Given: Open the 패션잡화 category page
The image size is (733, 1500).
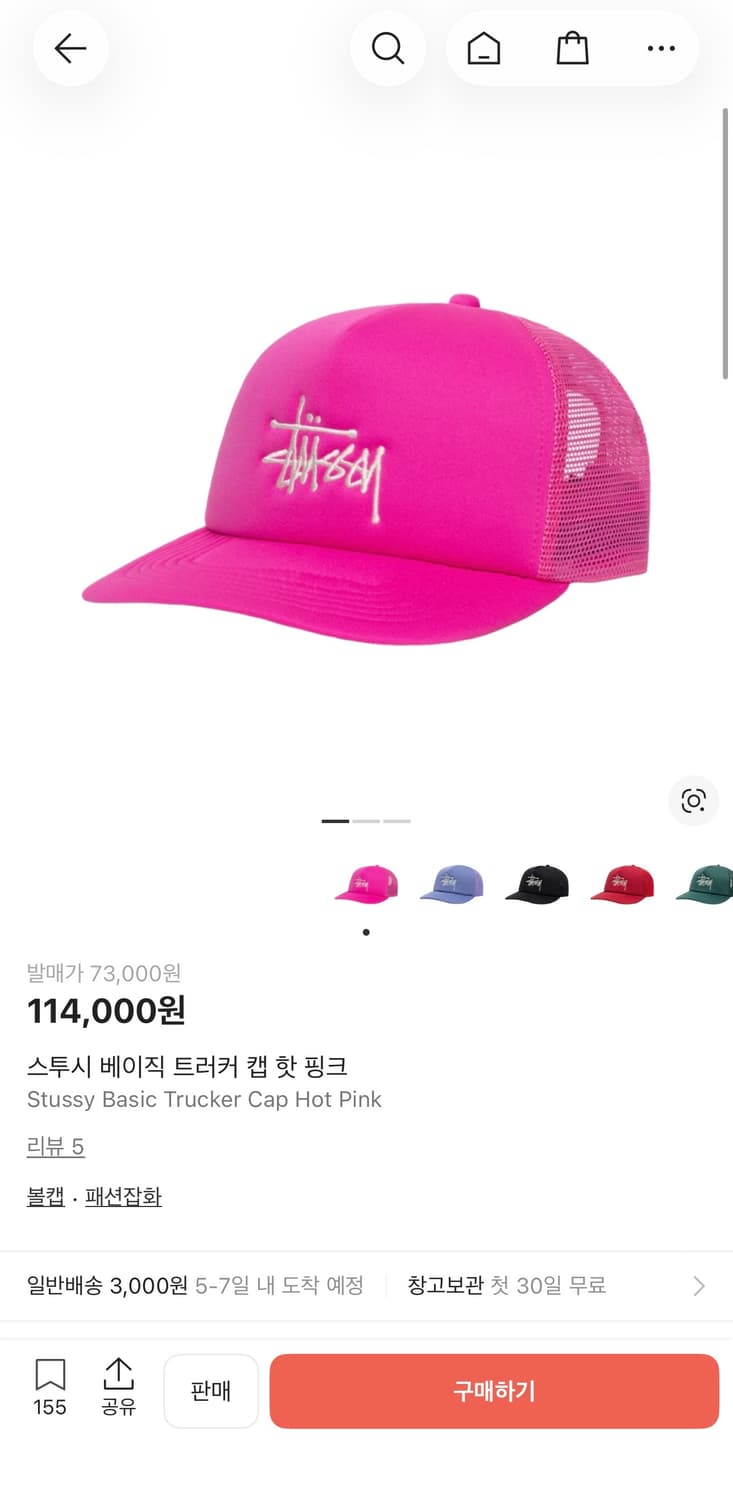Looking at the screenshot, I should (122, 1196).
